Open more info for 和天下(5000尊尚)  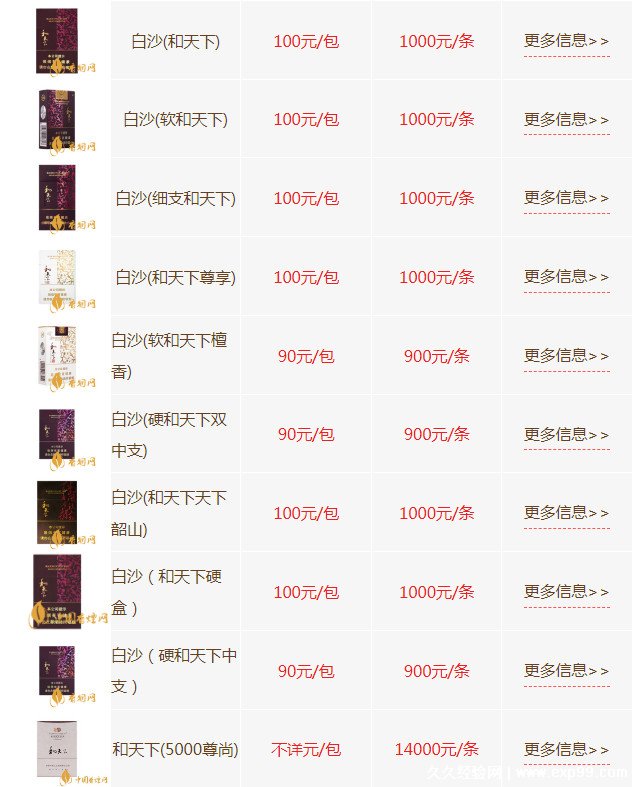pos(566,749)
